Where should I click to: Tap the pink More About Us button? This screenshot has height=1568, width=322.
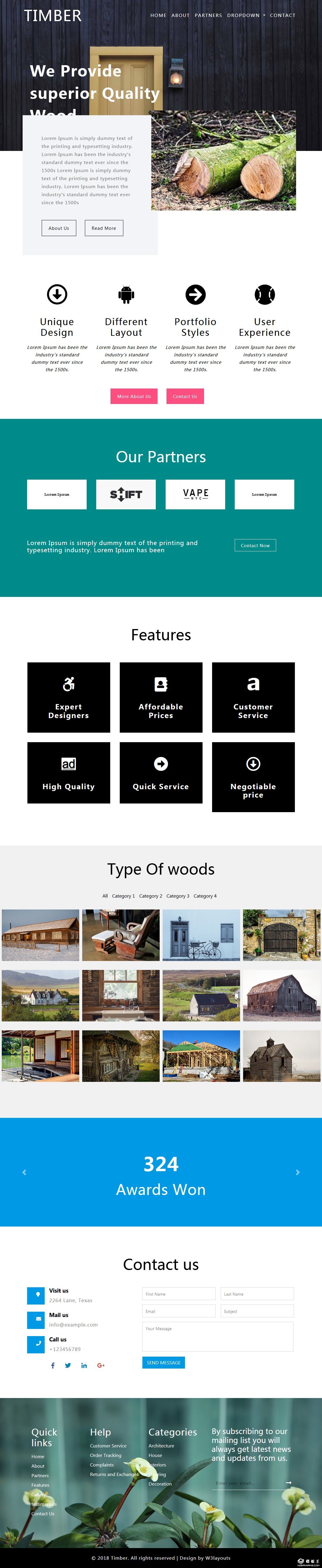coord(134,396)
